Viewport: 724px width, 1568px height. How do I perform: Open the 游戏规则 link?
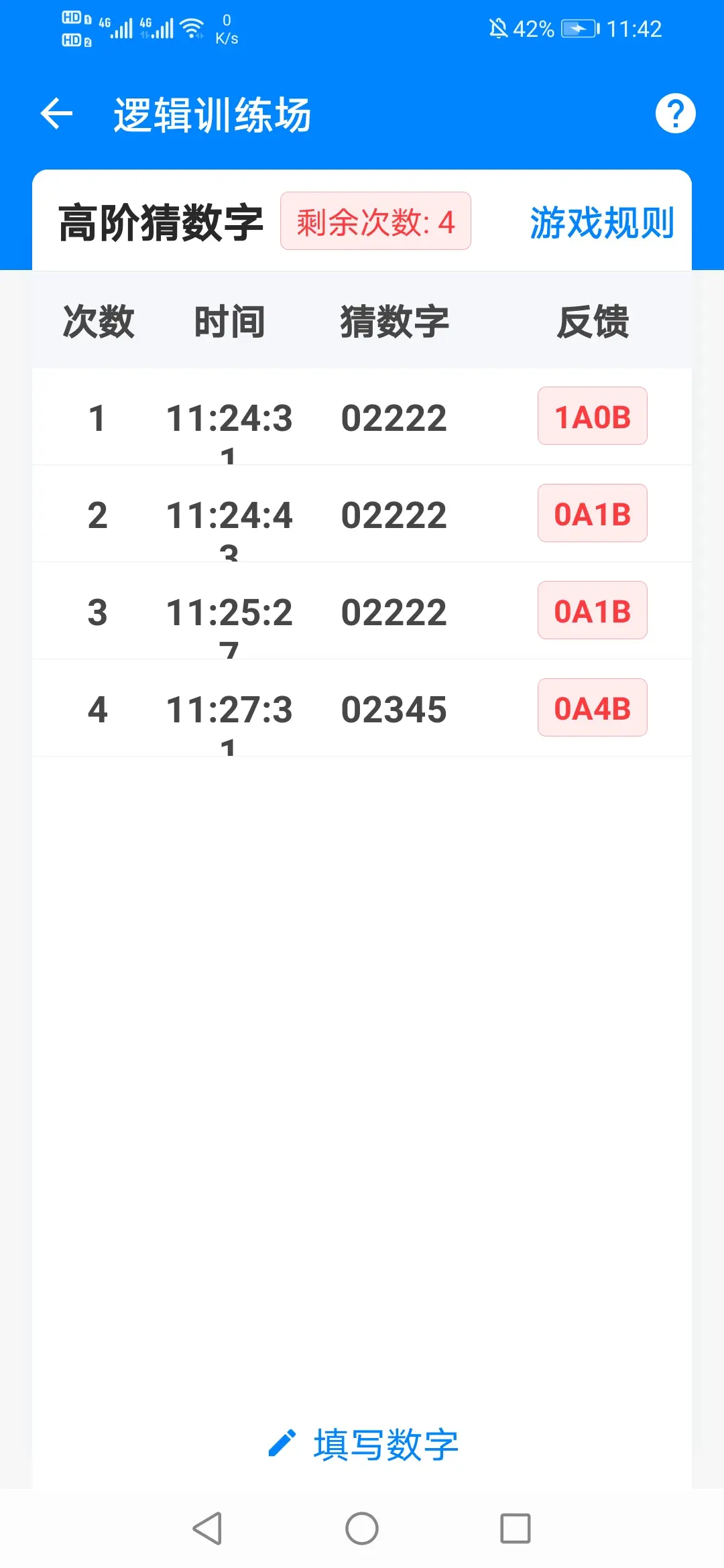tap(601, 222)
